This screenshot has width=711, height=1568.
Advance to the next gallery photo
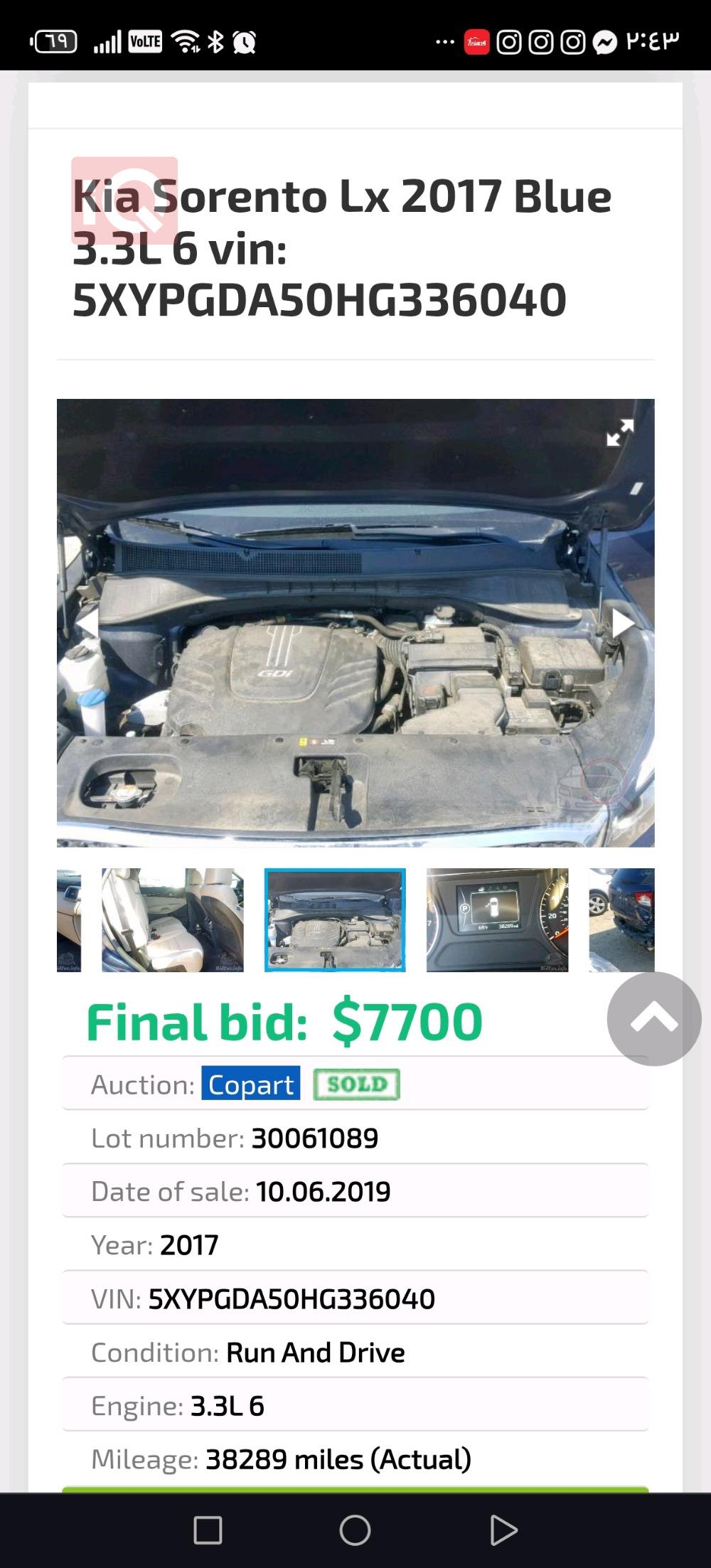[x=622, y=623]
